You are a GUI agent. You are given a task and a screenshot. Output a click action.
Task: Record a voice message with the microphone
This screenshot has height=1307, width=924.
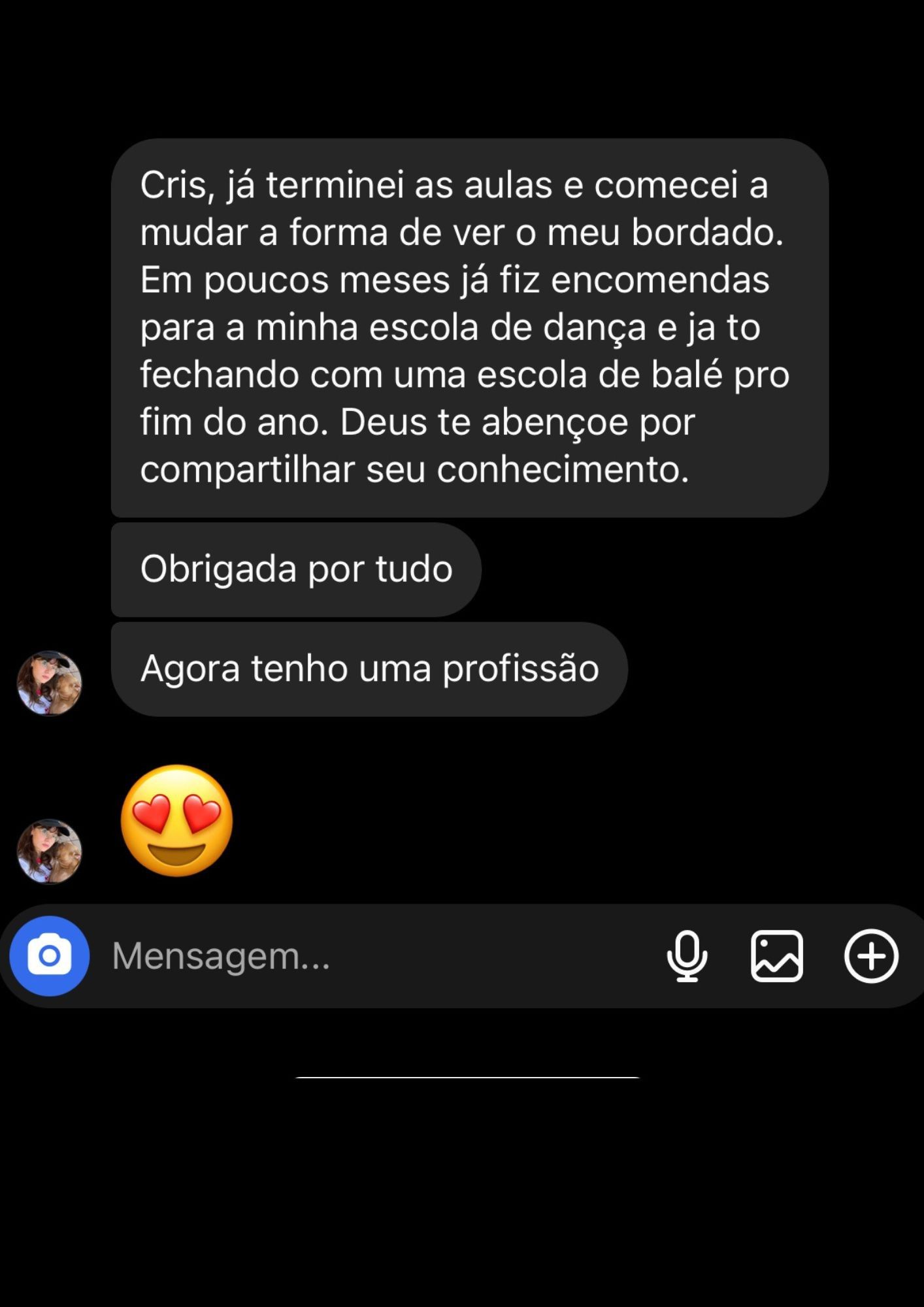click(x=687, y=956)
